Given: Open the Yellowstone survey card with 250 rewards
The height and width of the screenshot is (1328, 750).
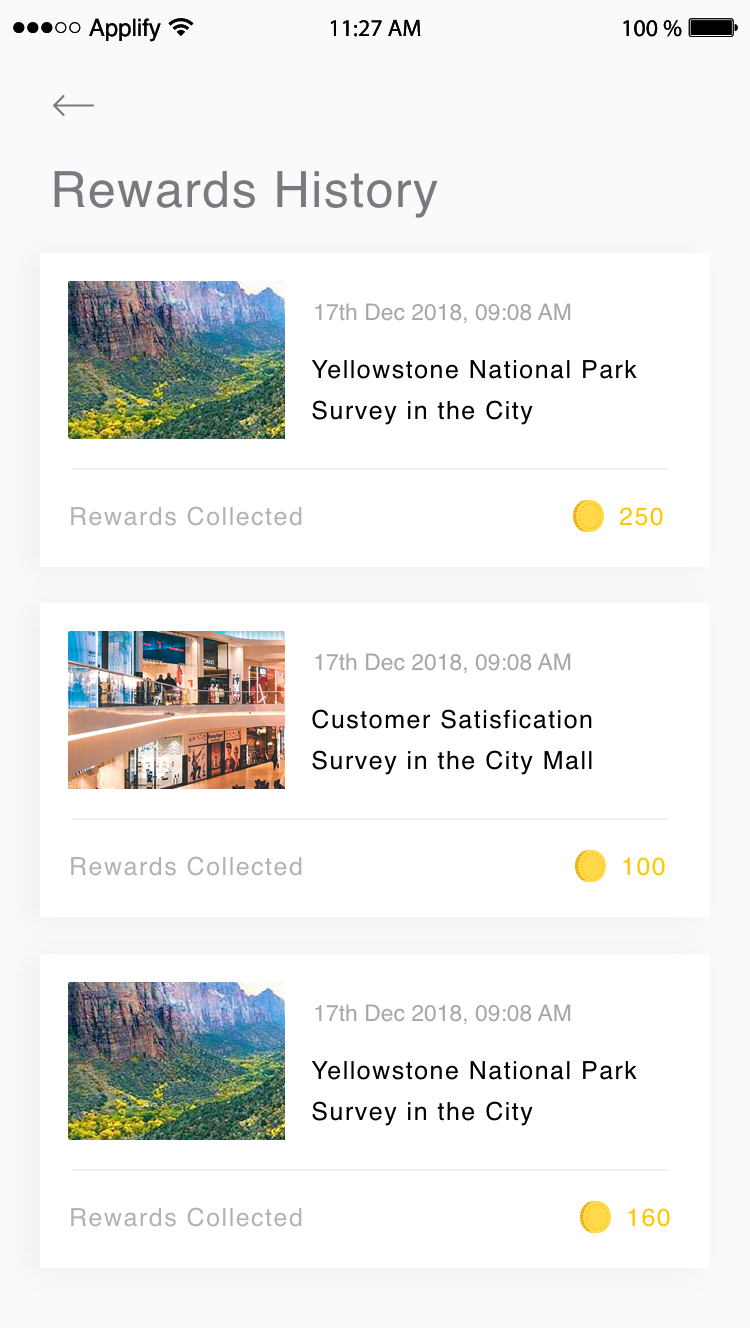Looking at the screenshot, I should pos(374,409).
